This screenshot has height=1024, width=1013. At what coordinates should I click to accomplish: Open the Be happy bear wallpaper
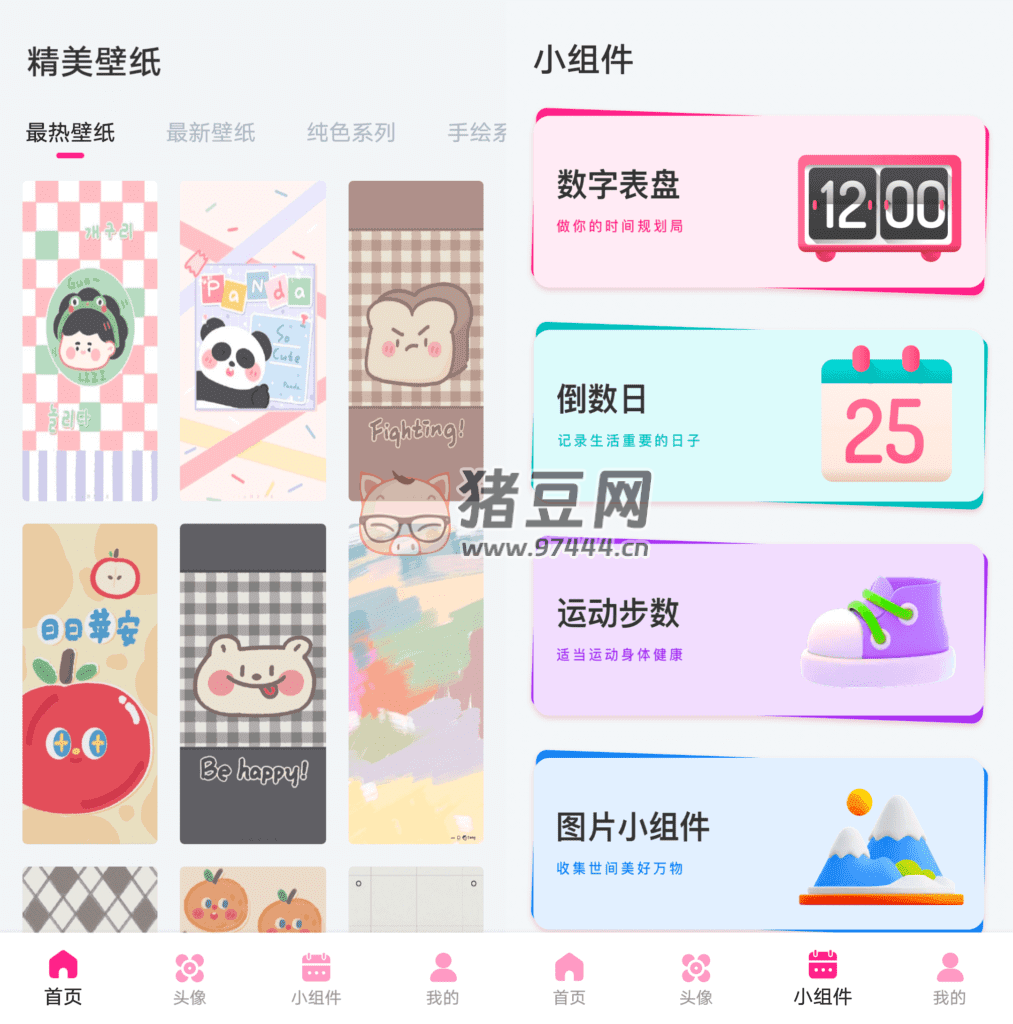coord(252,683)
